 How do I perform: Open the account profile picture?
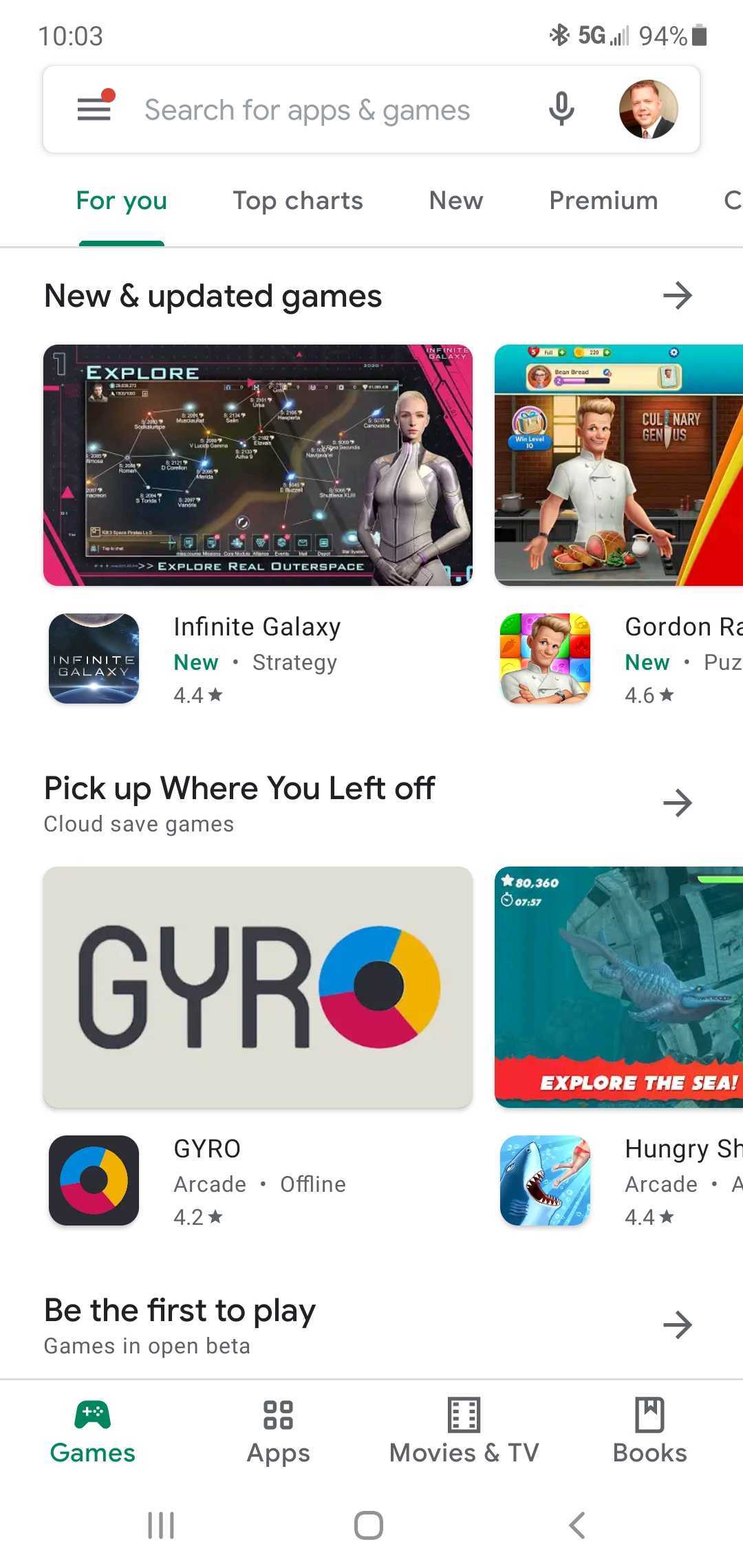(x=648, y=109)
